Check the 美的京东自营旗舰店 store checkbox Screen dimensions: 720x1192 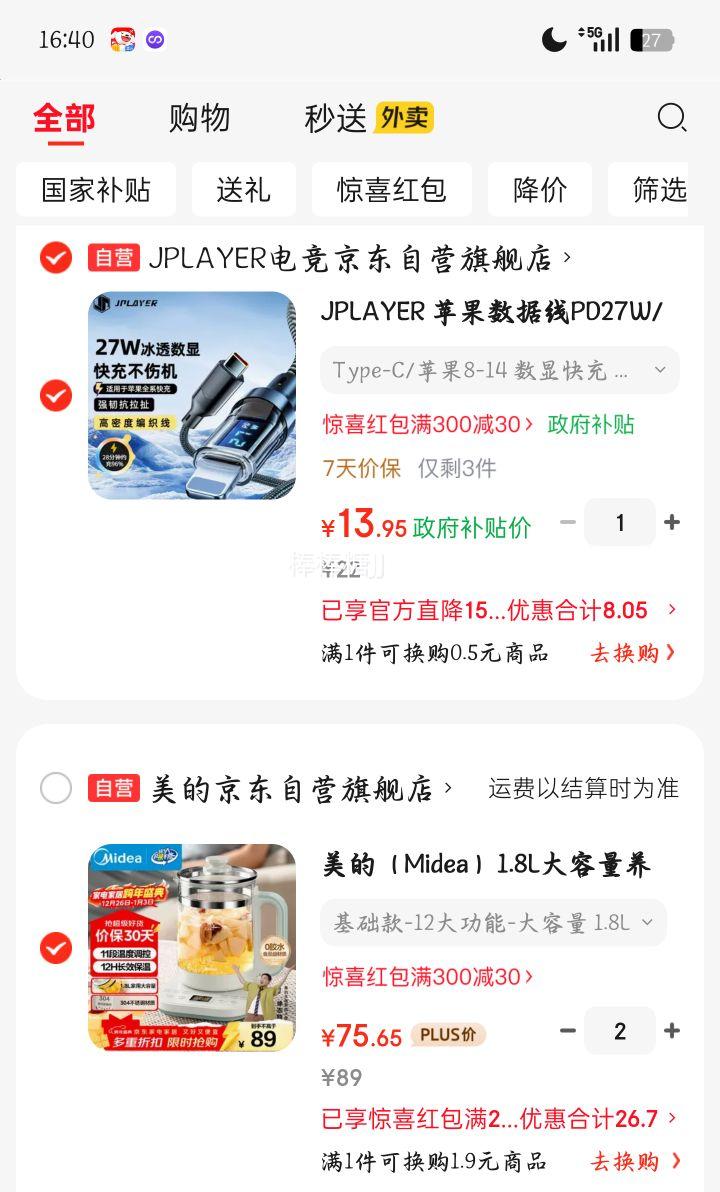click(x=56, y=788)
